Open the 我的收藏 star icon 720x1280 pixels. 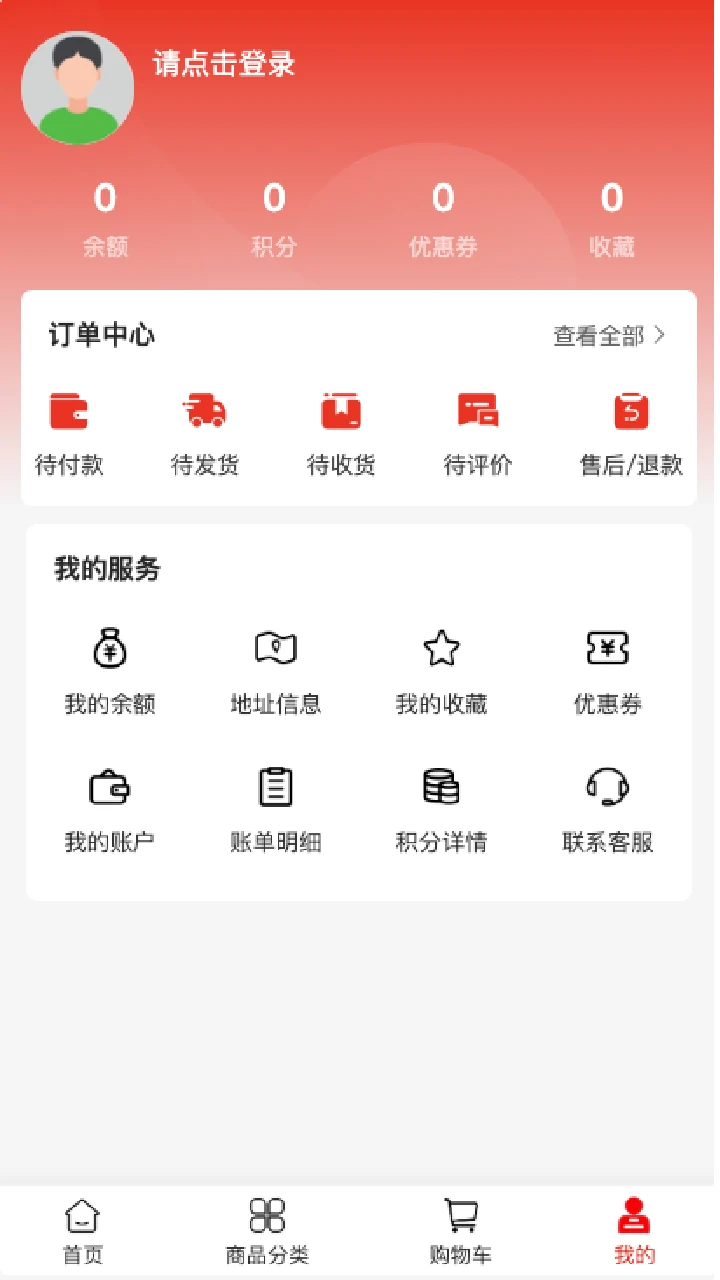pyautogui.click(x=441, y=648)
